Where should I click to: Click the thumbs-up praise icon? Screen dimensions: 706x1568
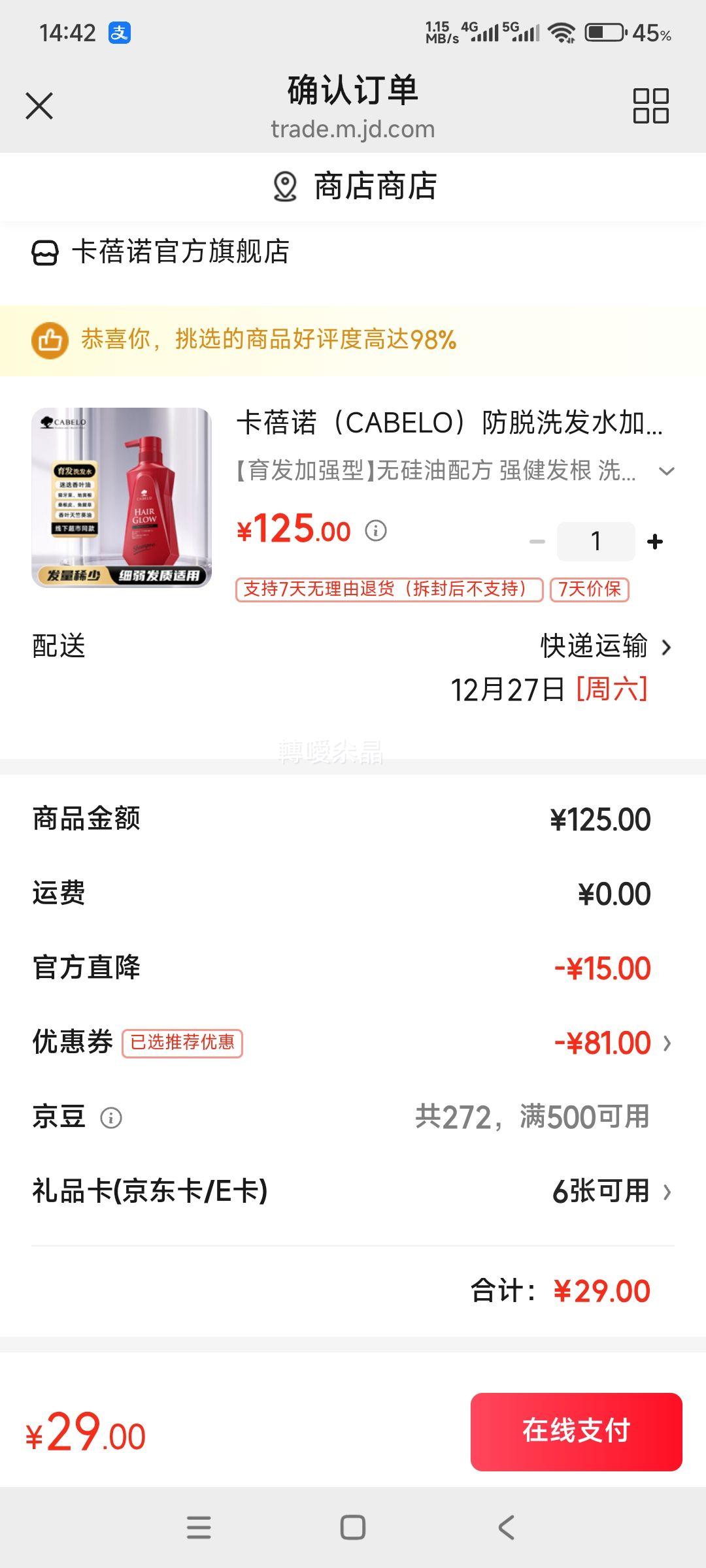coord(50,340)
